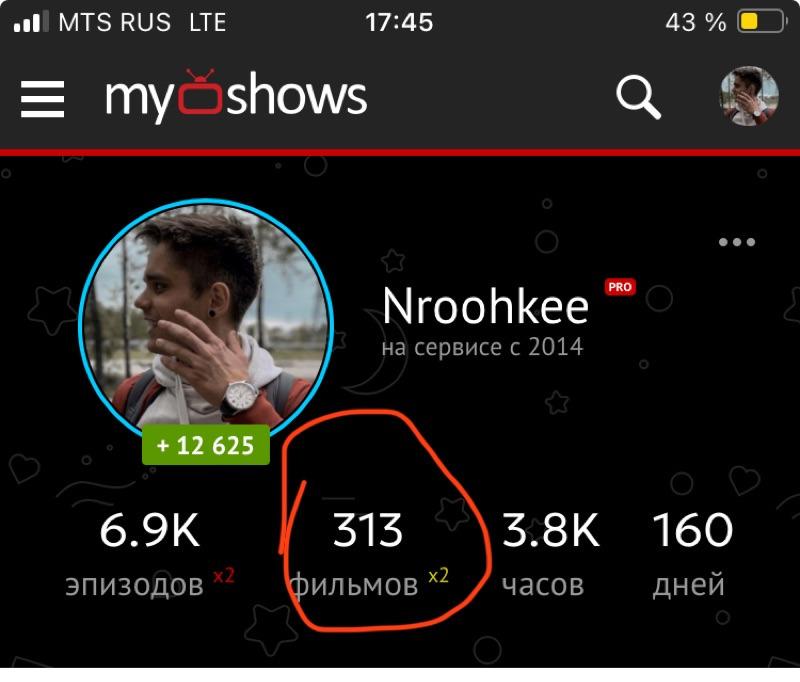Open the three-dot profile options
The height and width of the screenshot is (682, 800).
(737, 242)
